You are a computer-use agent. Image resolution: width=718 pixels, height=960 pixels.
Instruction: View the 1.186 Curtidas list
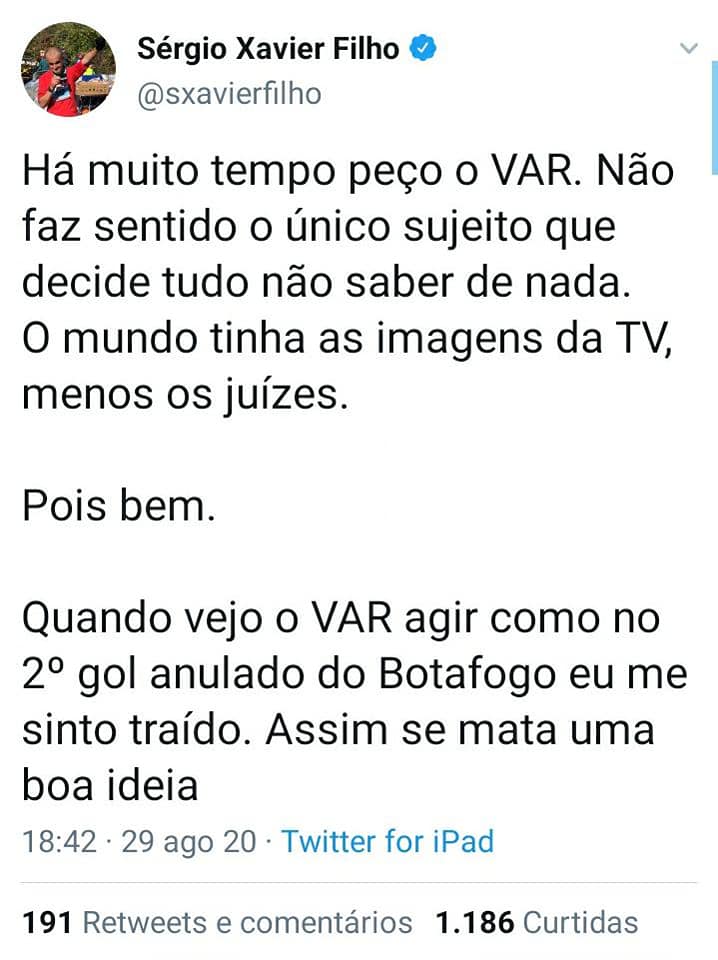[537, 923]
